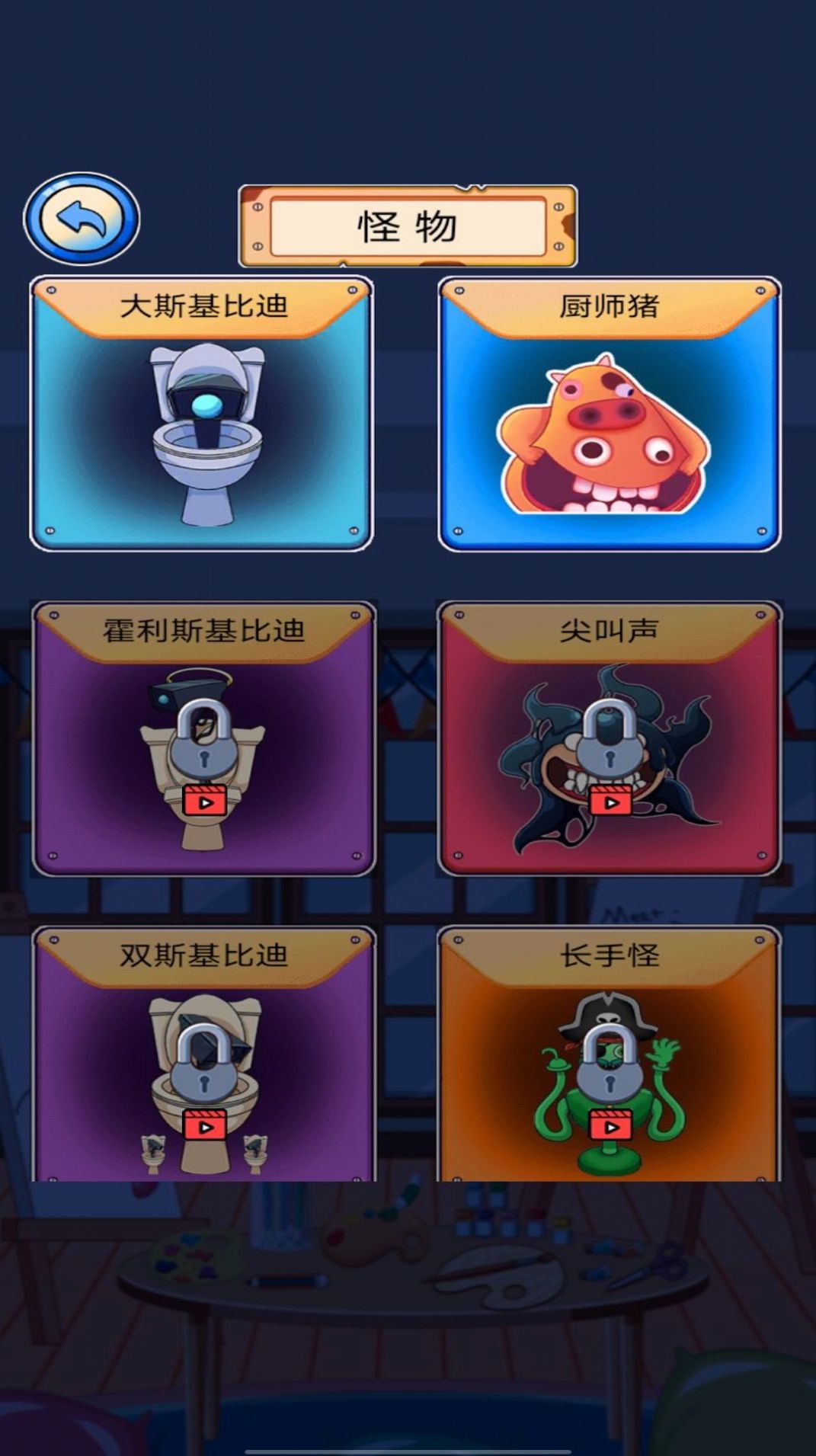Select the 大斯基比迪 monster card
This screenshot has width=816, height=1456.
(202, 413)
